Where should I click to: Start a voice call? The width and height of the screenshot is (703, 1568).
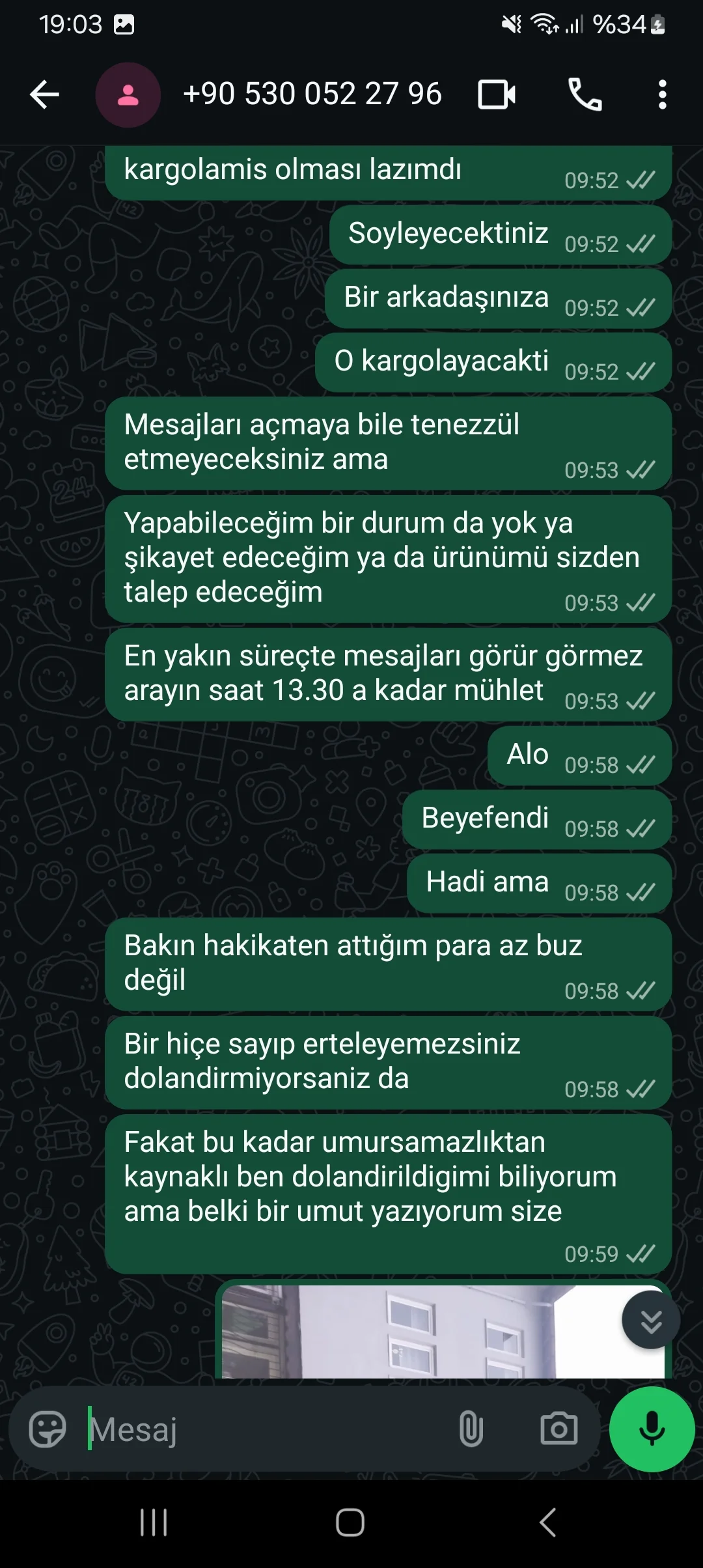click(585, 95)
